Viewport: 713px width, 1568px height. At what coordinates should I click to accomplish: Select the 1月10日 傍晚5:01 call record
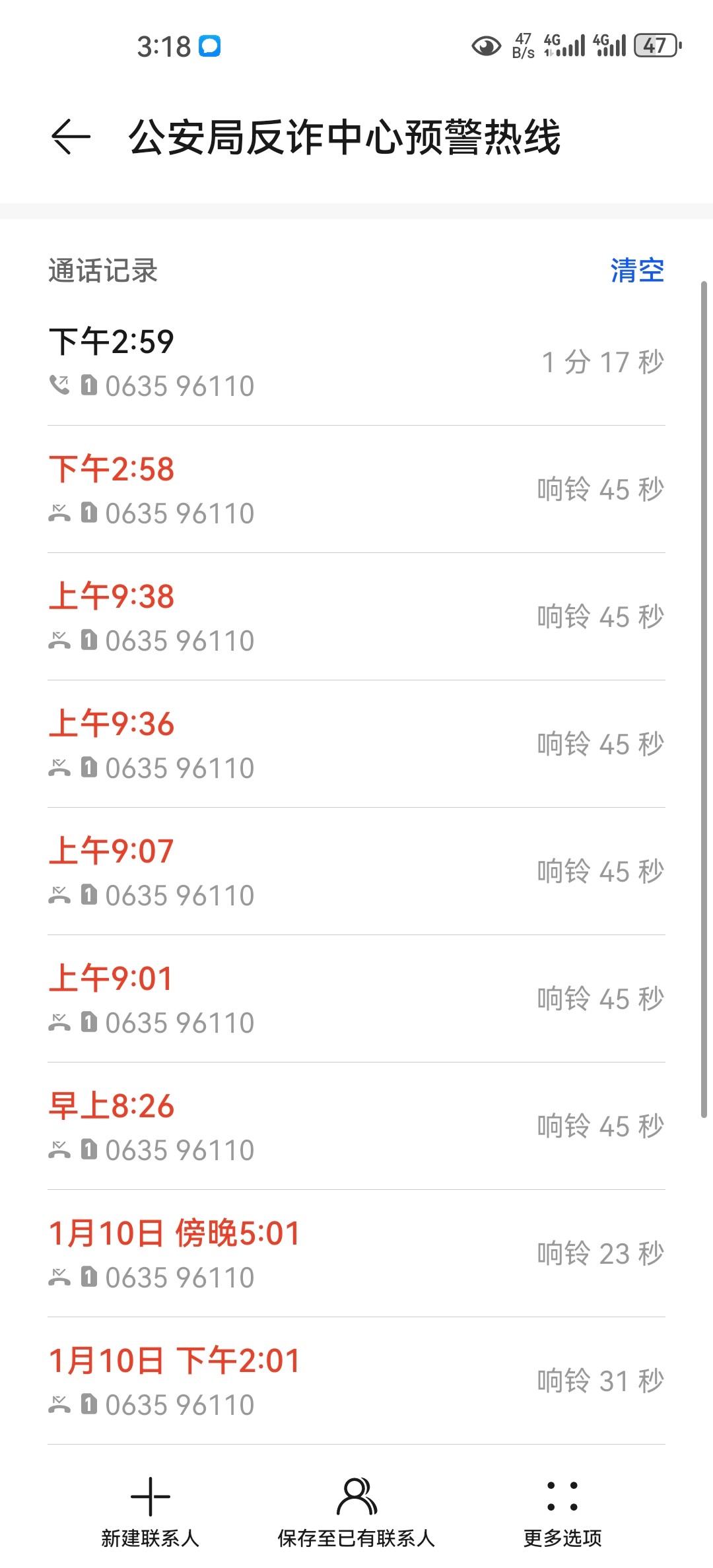[356, 1254]
